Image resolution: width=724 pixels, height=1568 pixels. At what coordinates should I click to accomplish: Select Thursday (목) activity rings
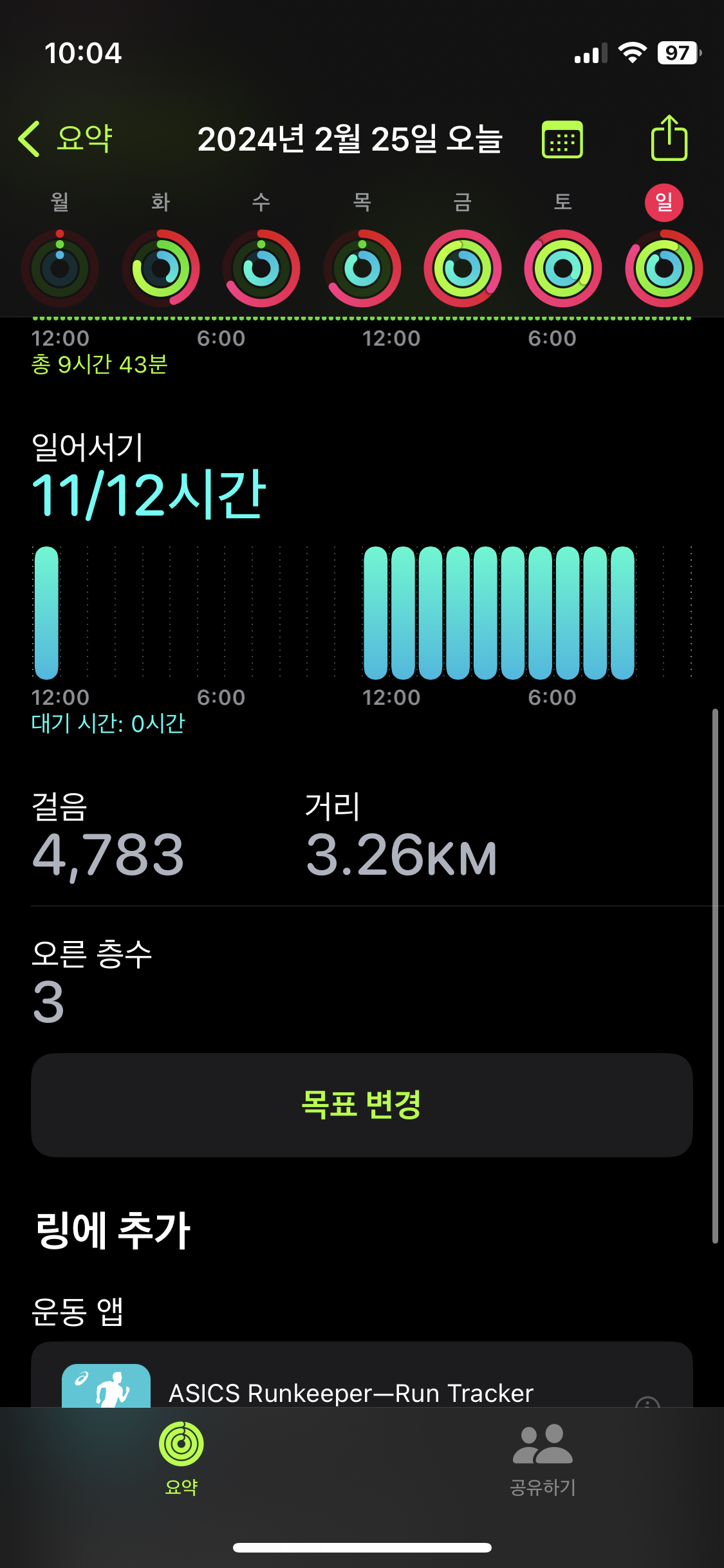(x=362, y=268)
